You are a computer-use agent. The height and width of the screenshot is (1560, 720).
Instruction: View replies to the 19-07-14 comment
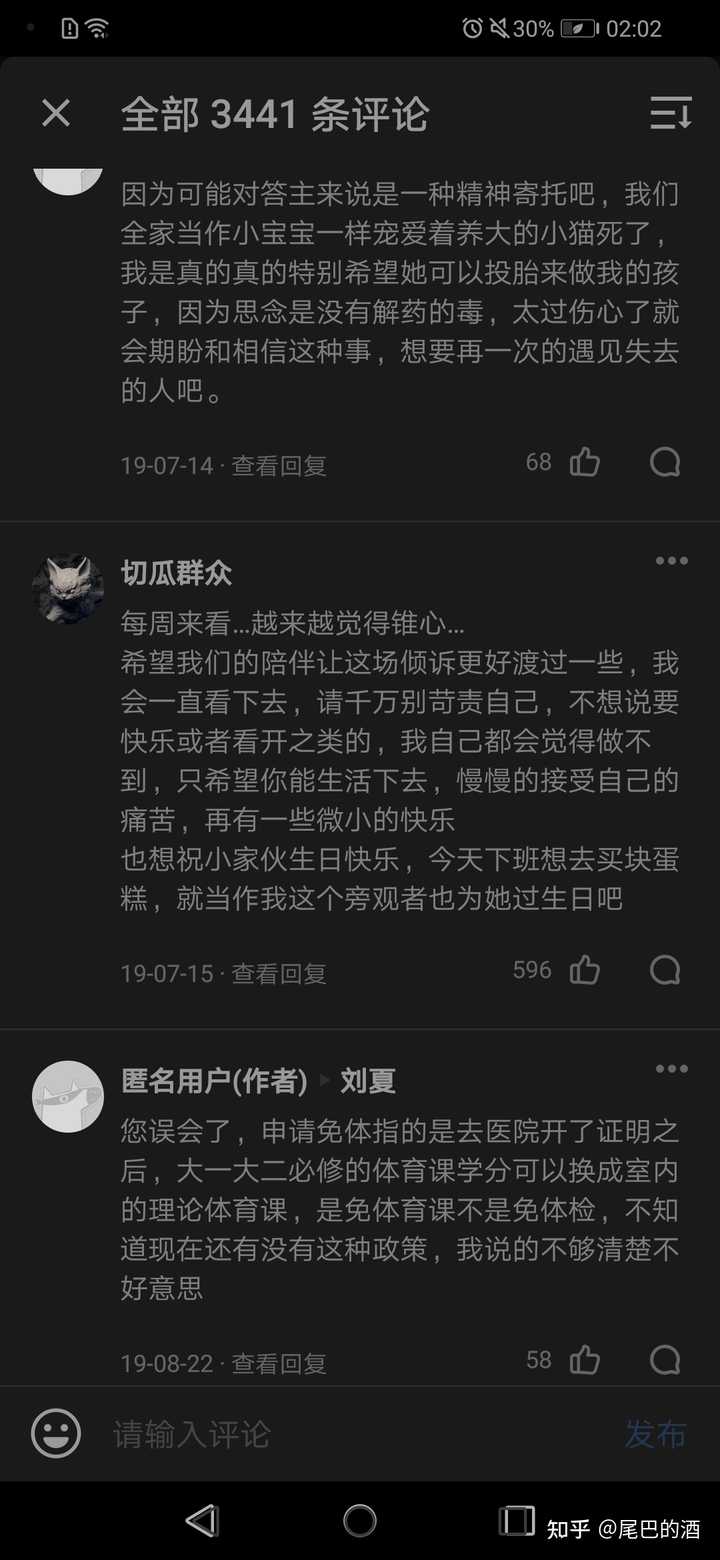(279, 465)
